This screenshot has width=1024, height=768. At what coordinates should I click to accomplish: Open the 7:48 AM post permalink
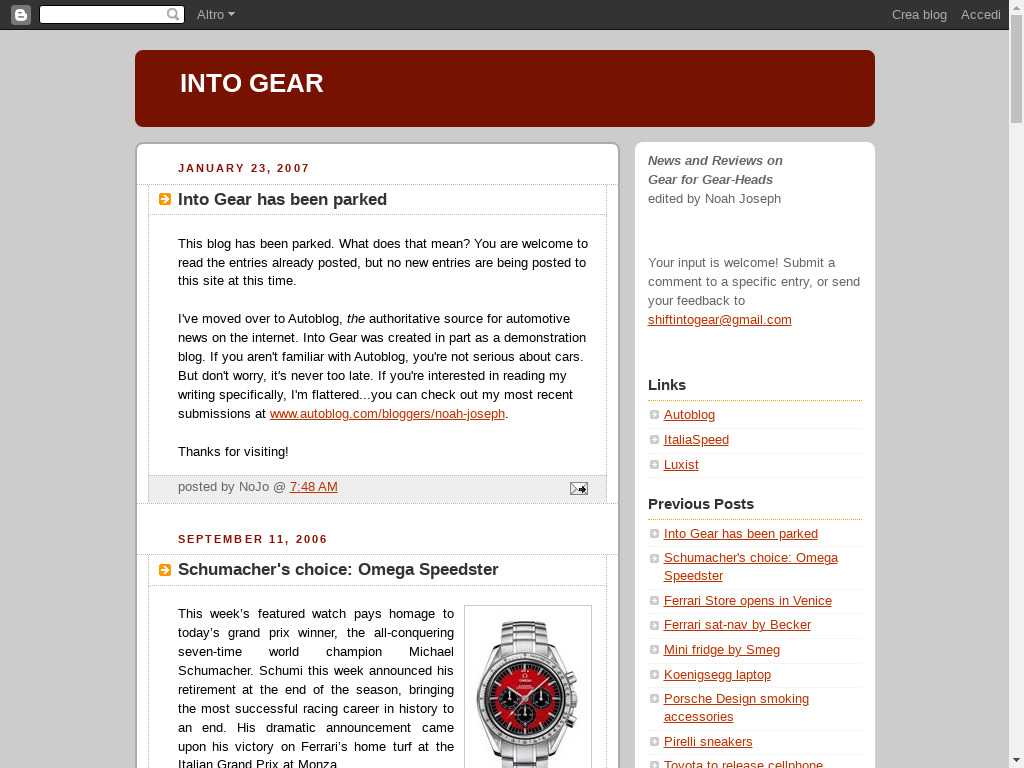coord(313,486)
